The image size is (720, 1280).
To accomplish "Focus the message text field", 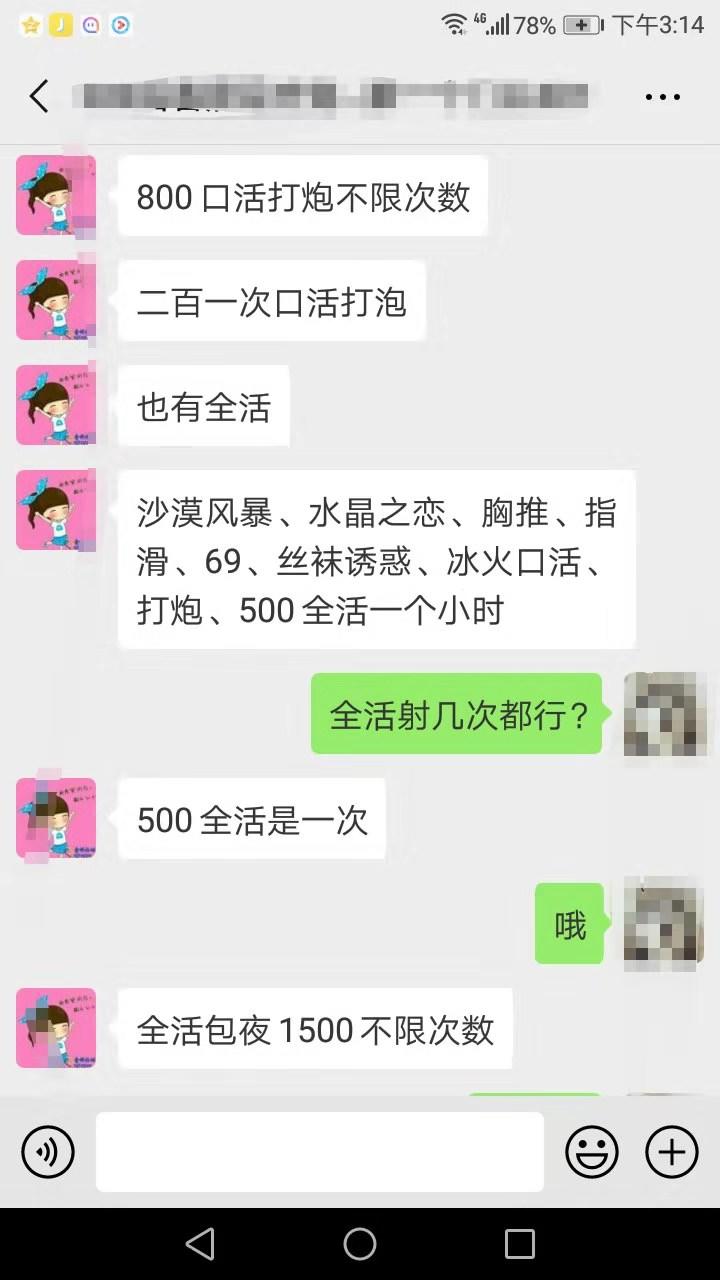I will pyautogui.click(x=320, y=1152).
